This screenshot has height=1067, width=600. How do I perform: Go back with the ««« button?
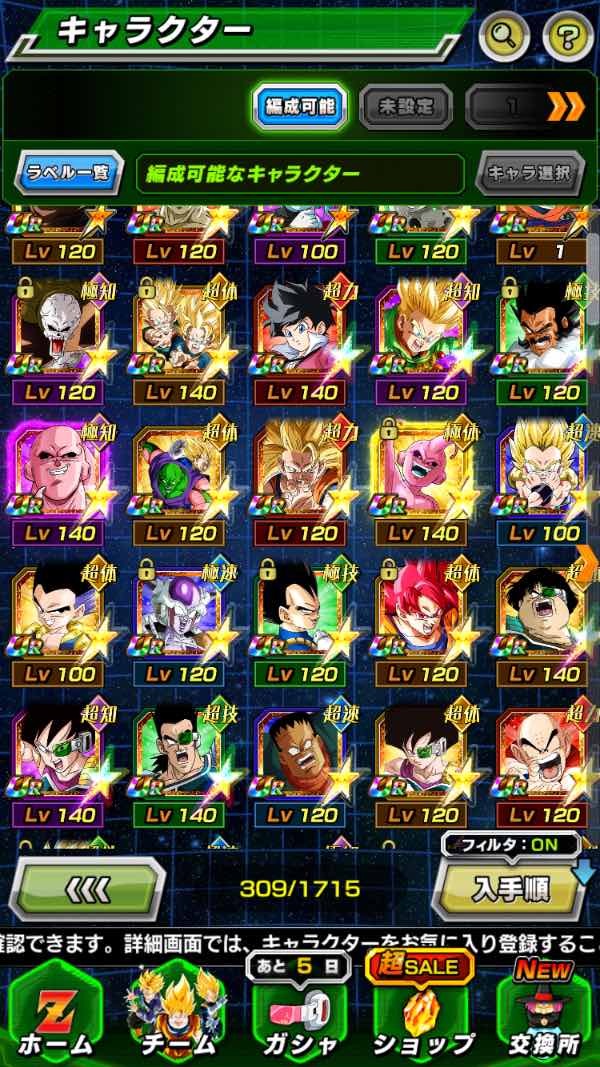[x=87, y=886]
